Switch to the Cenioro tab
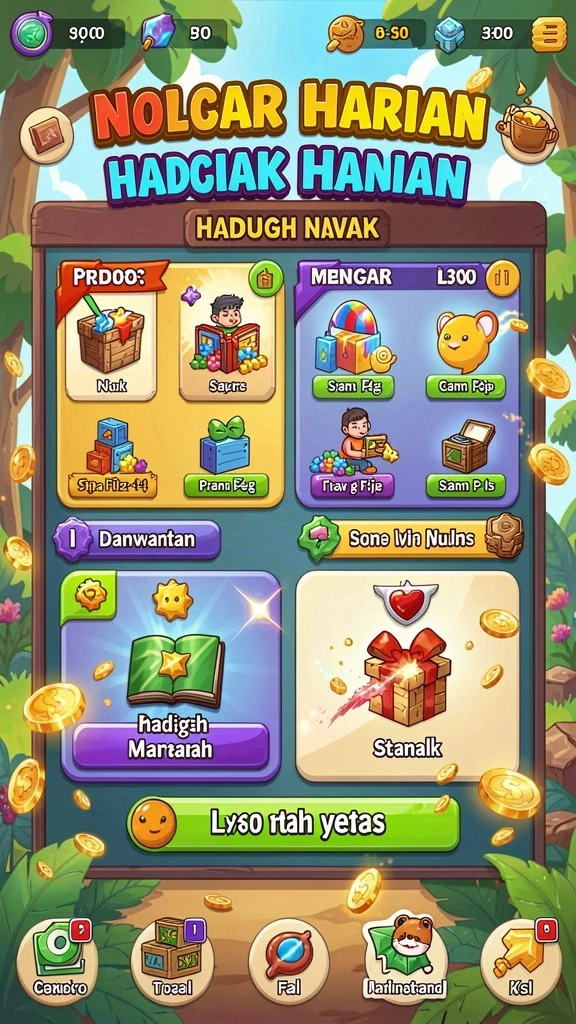Screen dimensions: 576x1024 pos(57,961)
